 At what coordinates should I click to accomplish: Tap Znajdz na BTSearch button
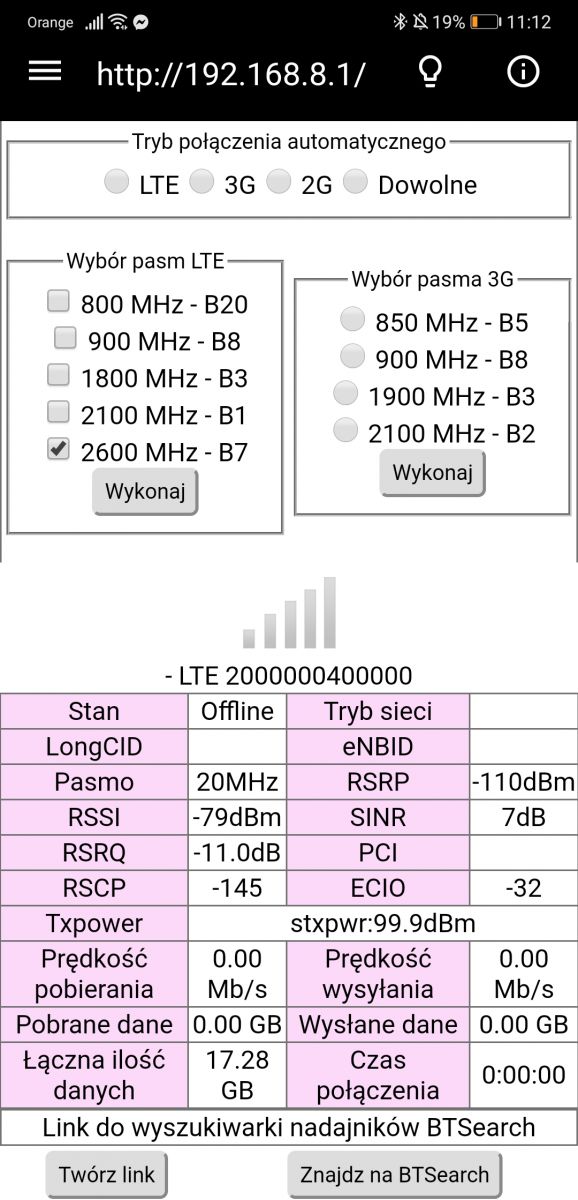point(394,1175)
